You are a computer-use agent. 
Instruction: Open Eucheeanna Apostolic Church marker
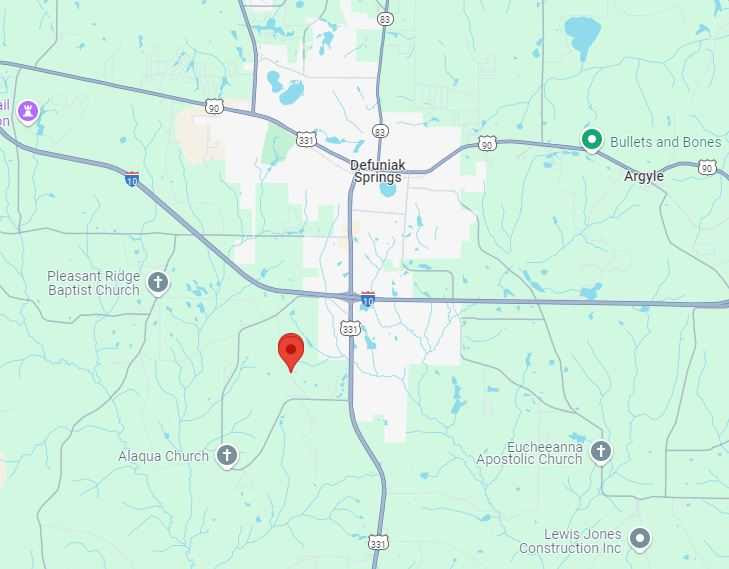click(600, 451)
